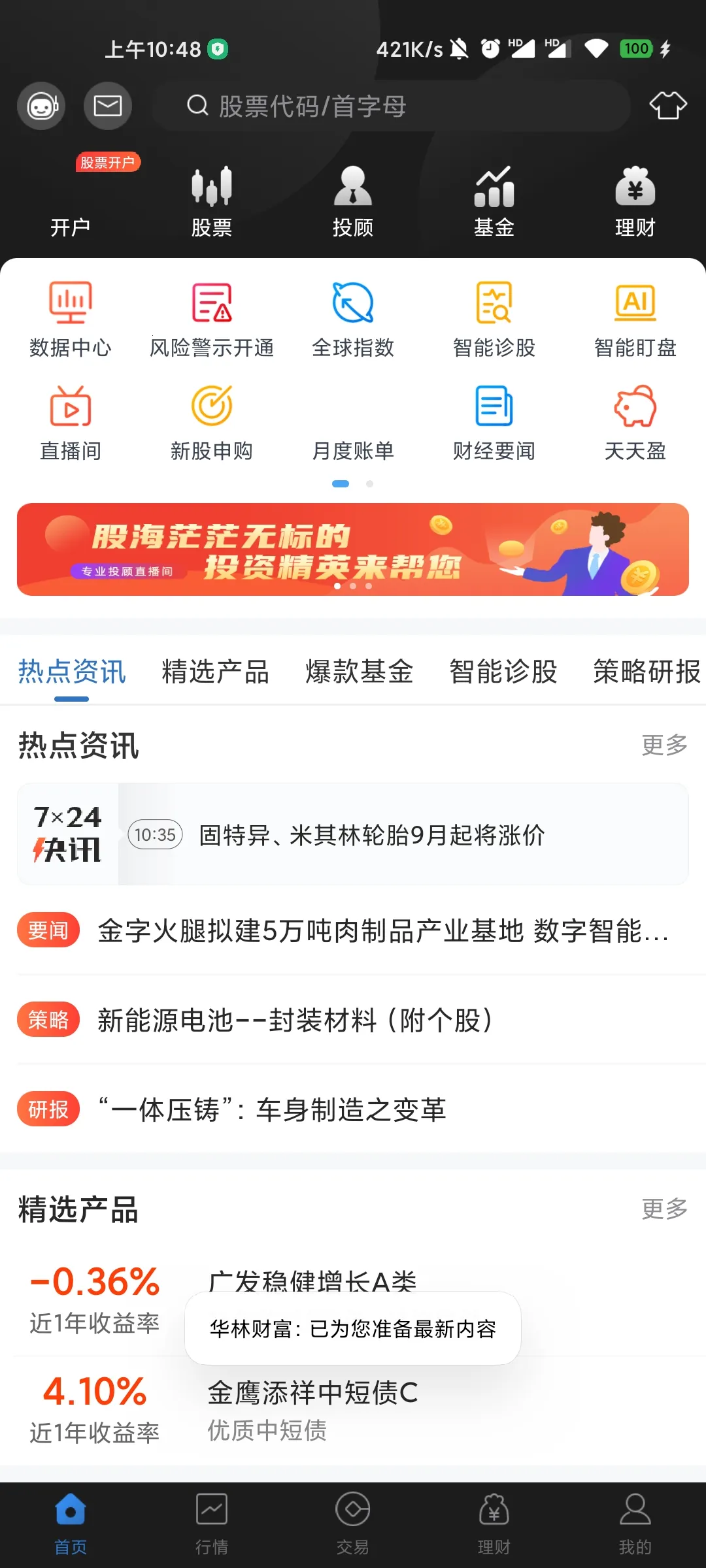View 更多 under 热点资讯
This screenshot has width=706, height=1568.
point(664,745)
